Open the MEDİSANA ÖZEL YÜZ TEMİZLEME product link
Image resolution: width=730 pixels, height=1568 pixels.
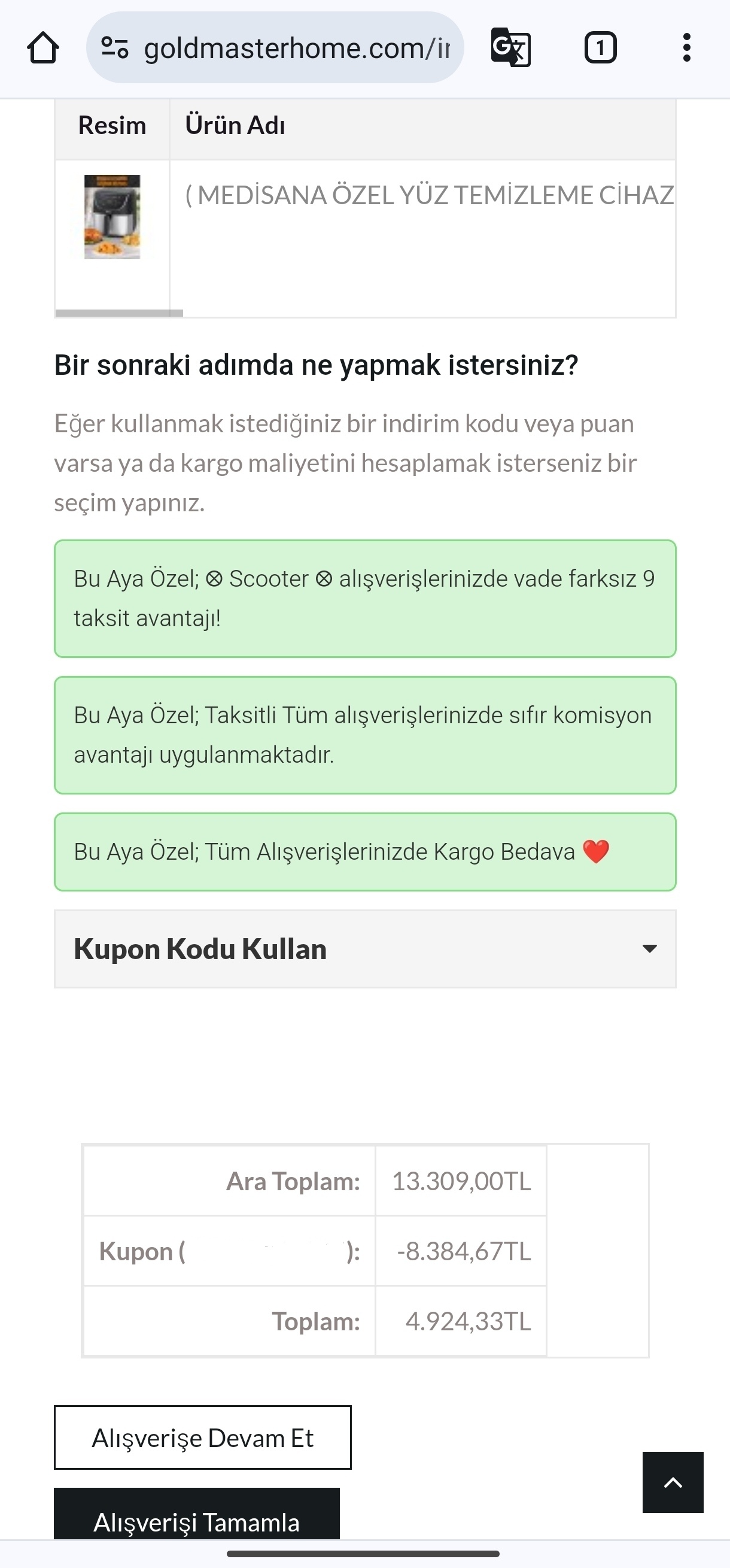430,195
